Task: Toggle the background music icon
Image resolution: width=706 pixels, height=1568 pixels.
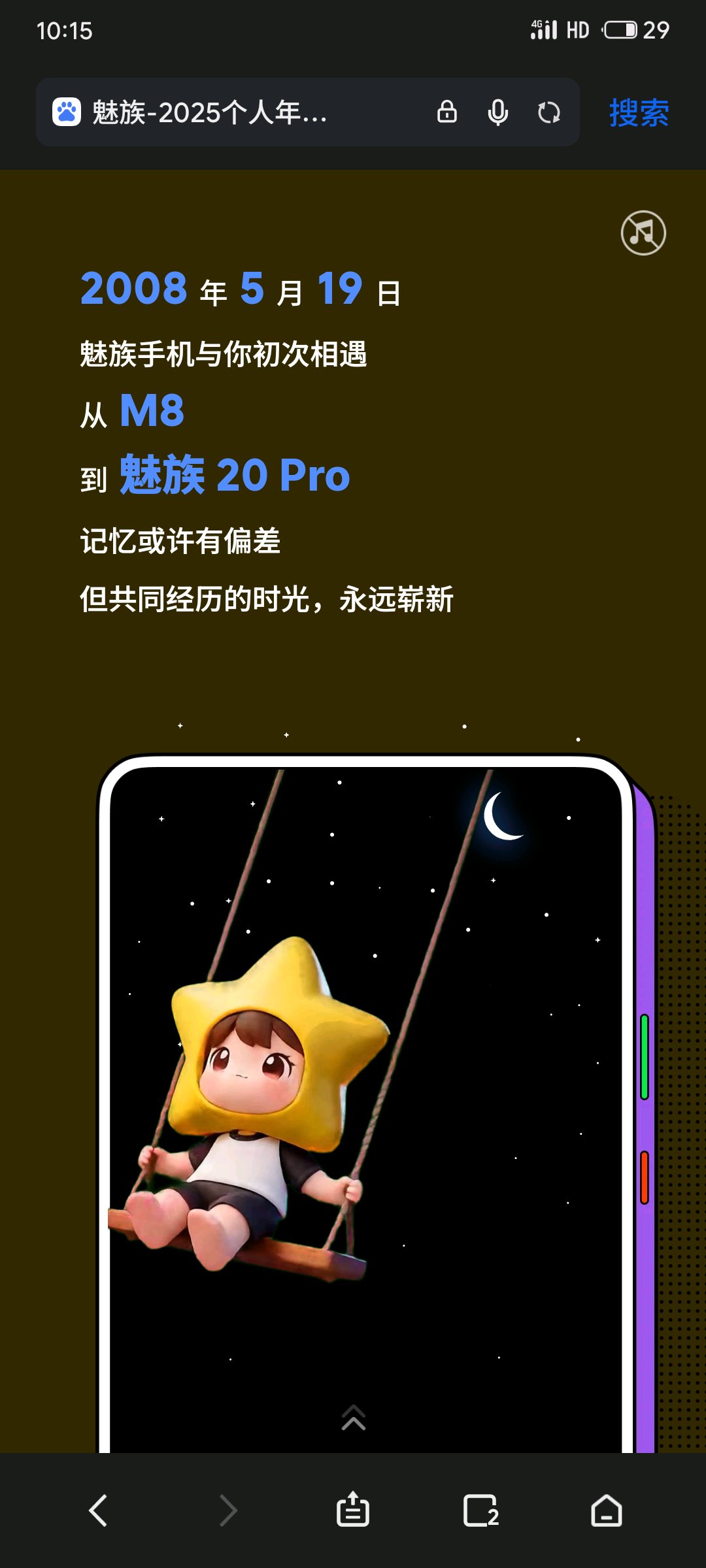Action: [643, 233]
